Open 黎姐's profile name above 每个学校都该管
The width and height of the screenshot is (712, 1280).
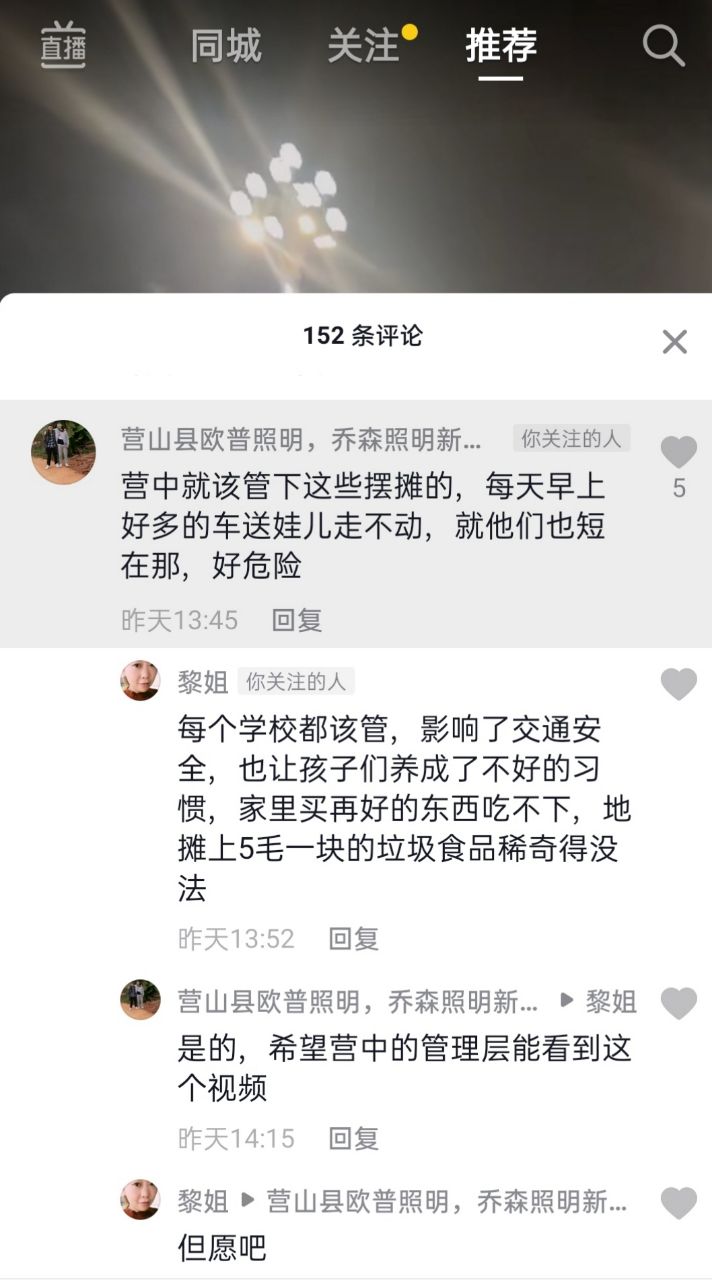pos(203,682)
